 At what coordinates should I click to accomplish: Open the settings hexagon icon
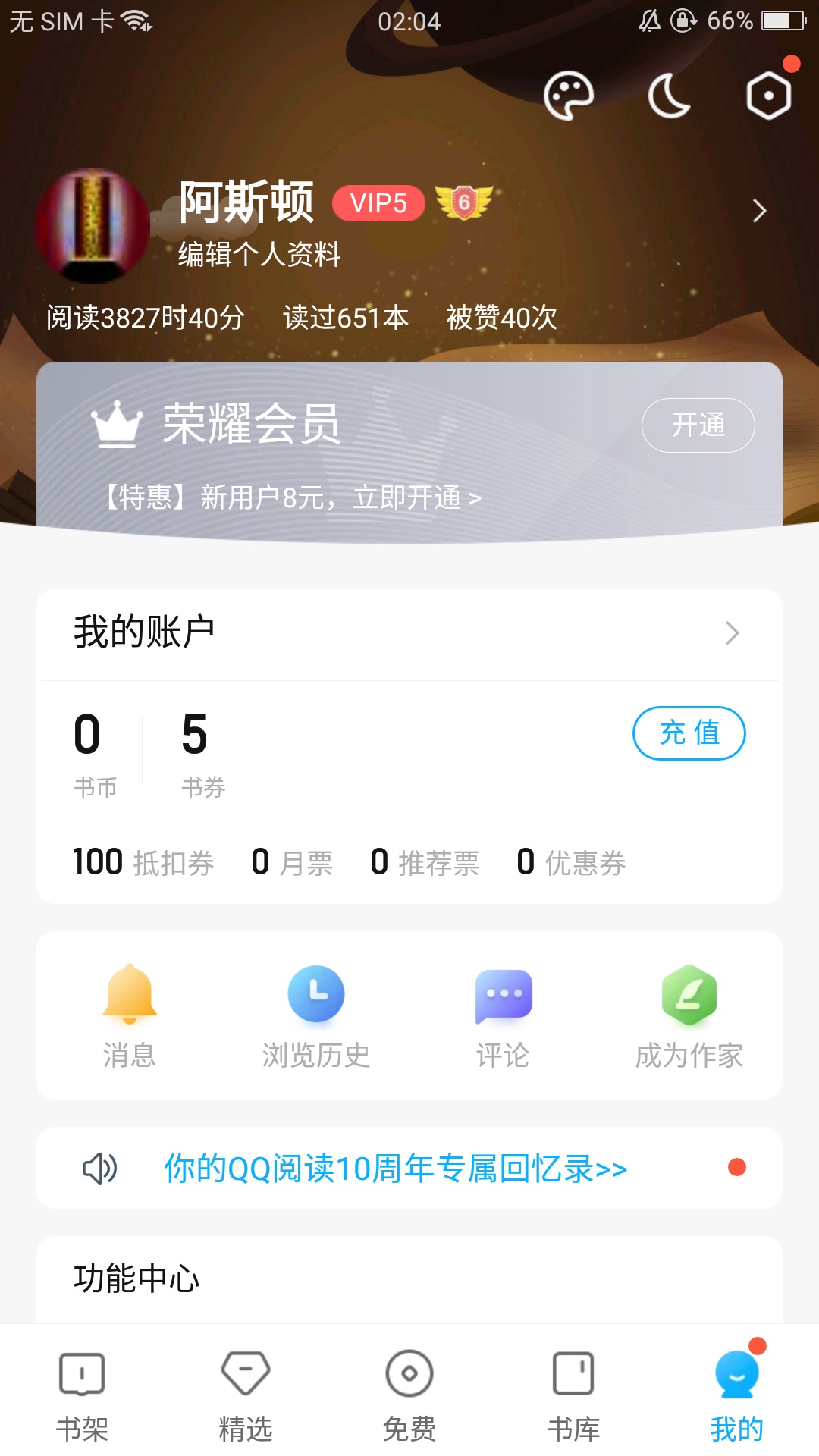pyautogui.click(x=768, y=96)
